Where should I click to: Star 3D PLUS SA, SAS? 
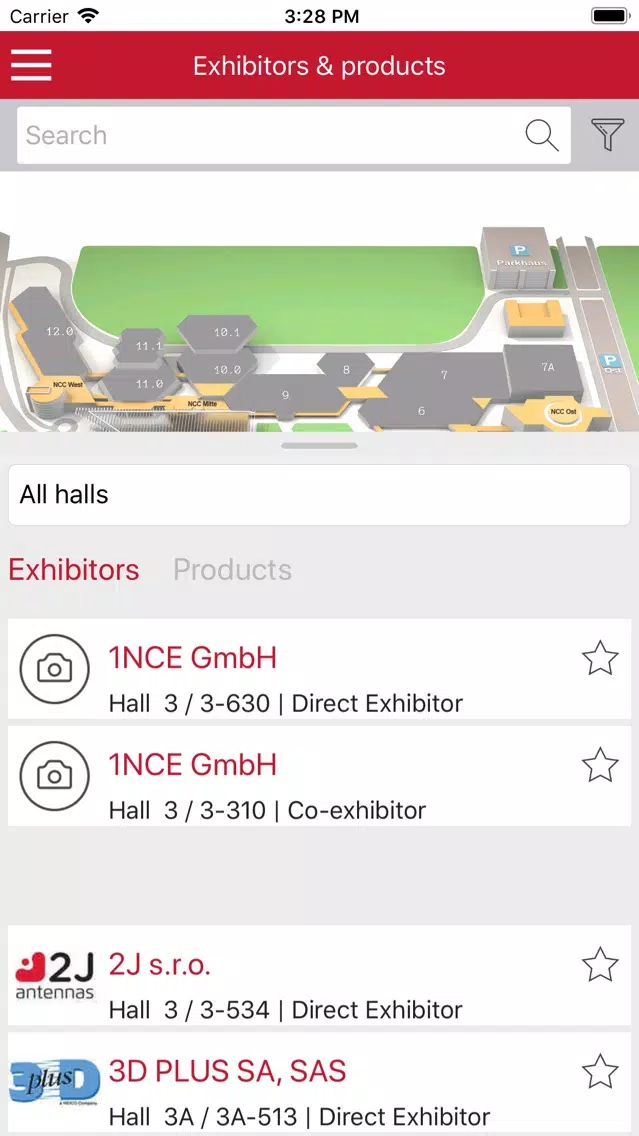(x=600, y=1072)
